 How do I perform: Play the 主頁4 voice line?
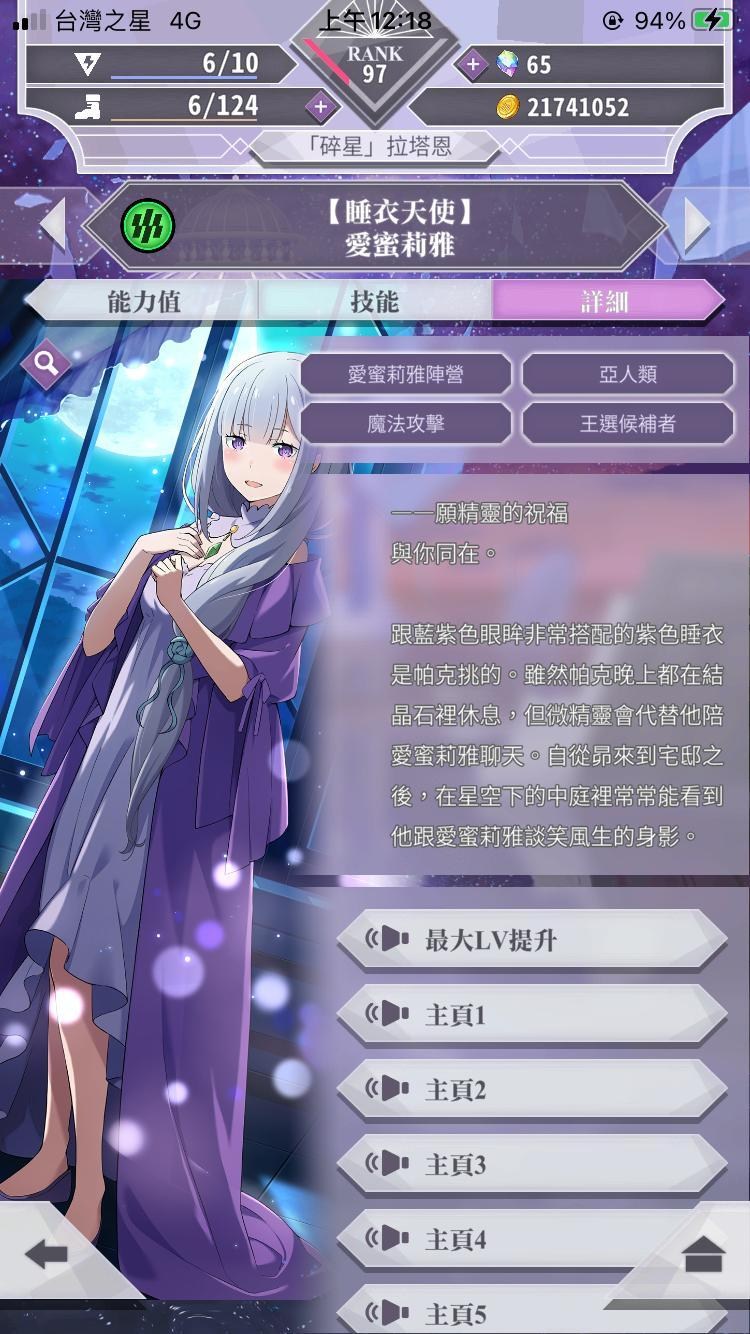[532, 1240]
